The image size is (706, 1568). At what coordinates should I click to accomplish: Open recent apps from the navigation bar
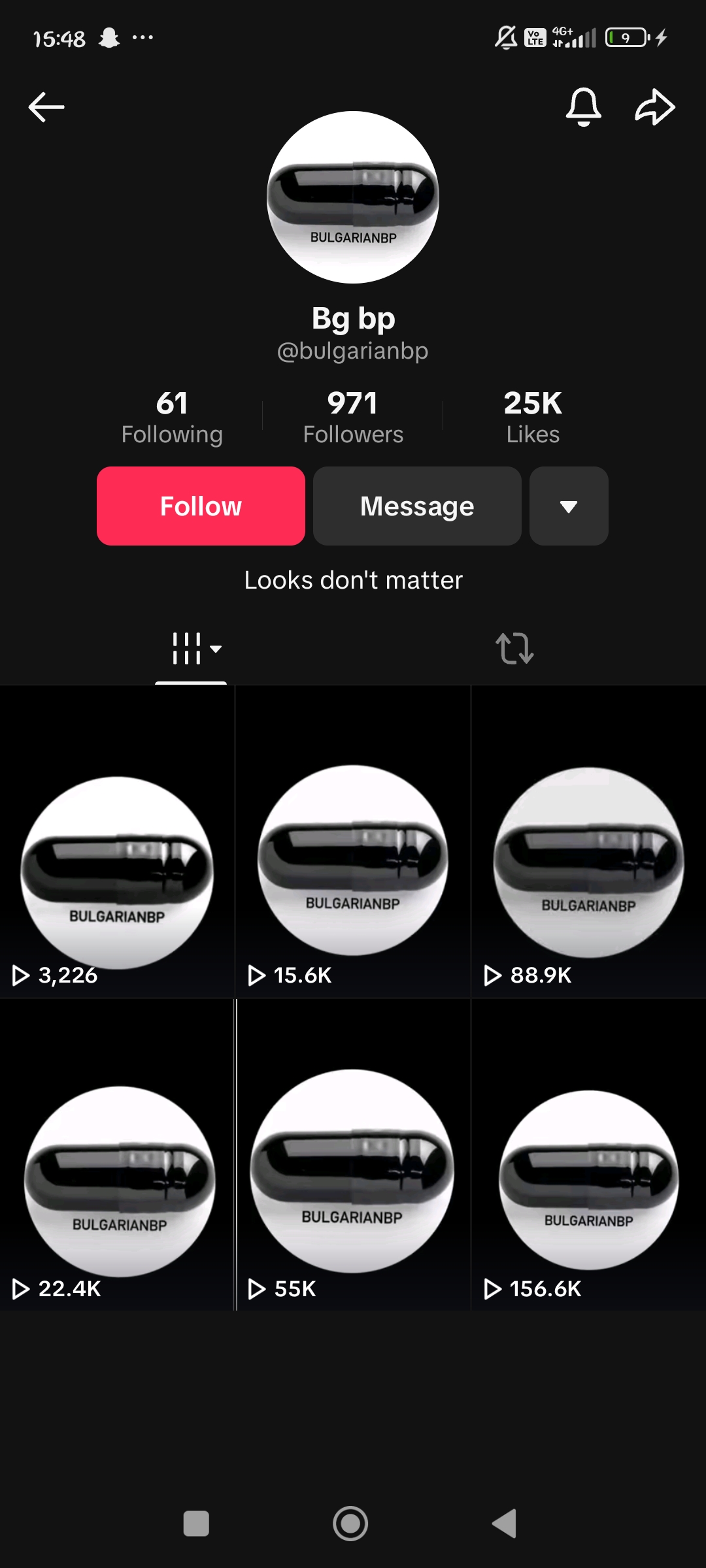(196, 1524)
